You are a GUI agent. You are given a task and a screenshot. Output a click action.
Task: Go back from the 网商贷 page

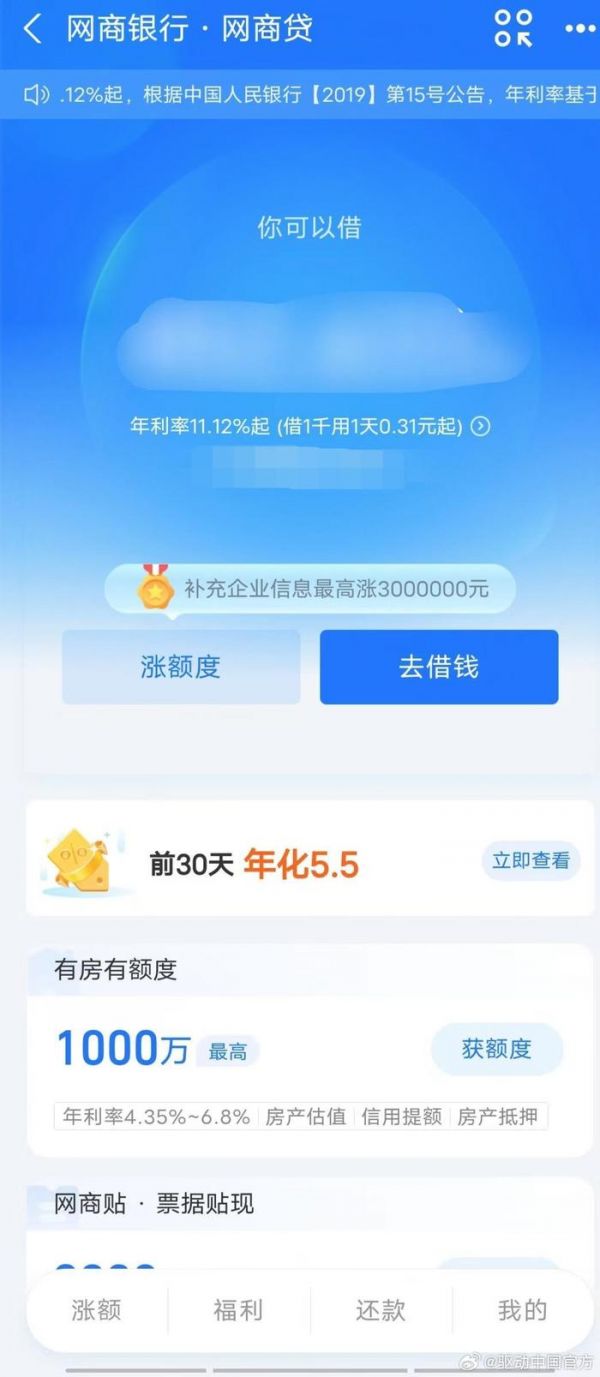pyautogui.click(x=33, y=29)
